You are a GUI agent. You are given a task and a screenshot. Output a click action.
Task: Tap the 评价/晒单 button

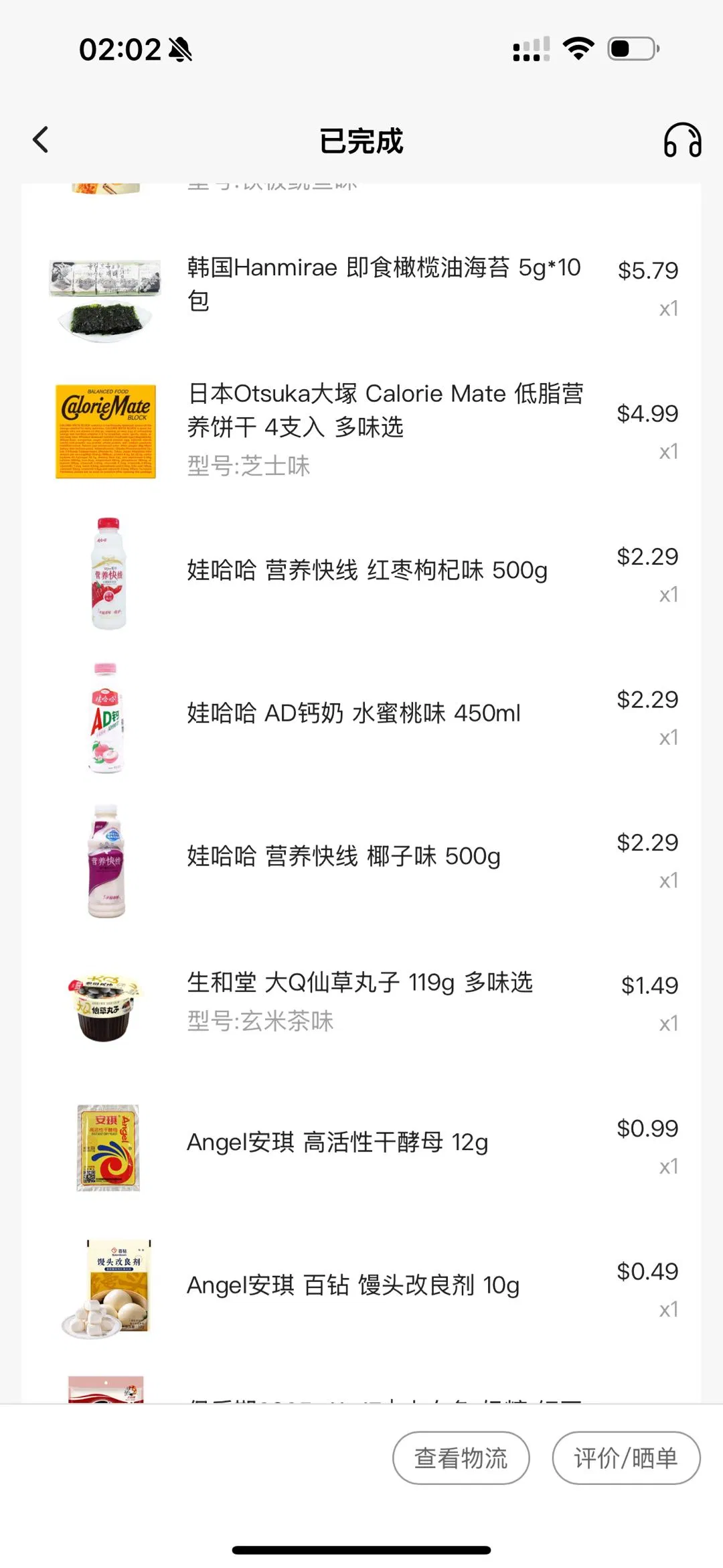point(625,1457)
